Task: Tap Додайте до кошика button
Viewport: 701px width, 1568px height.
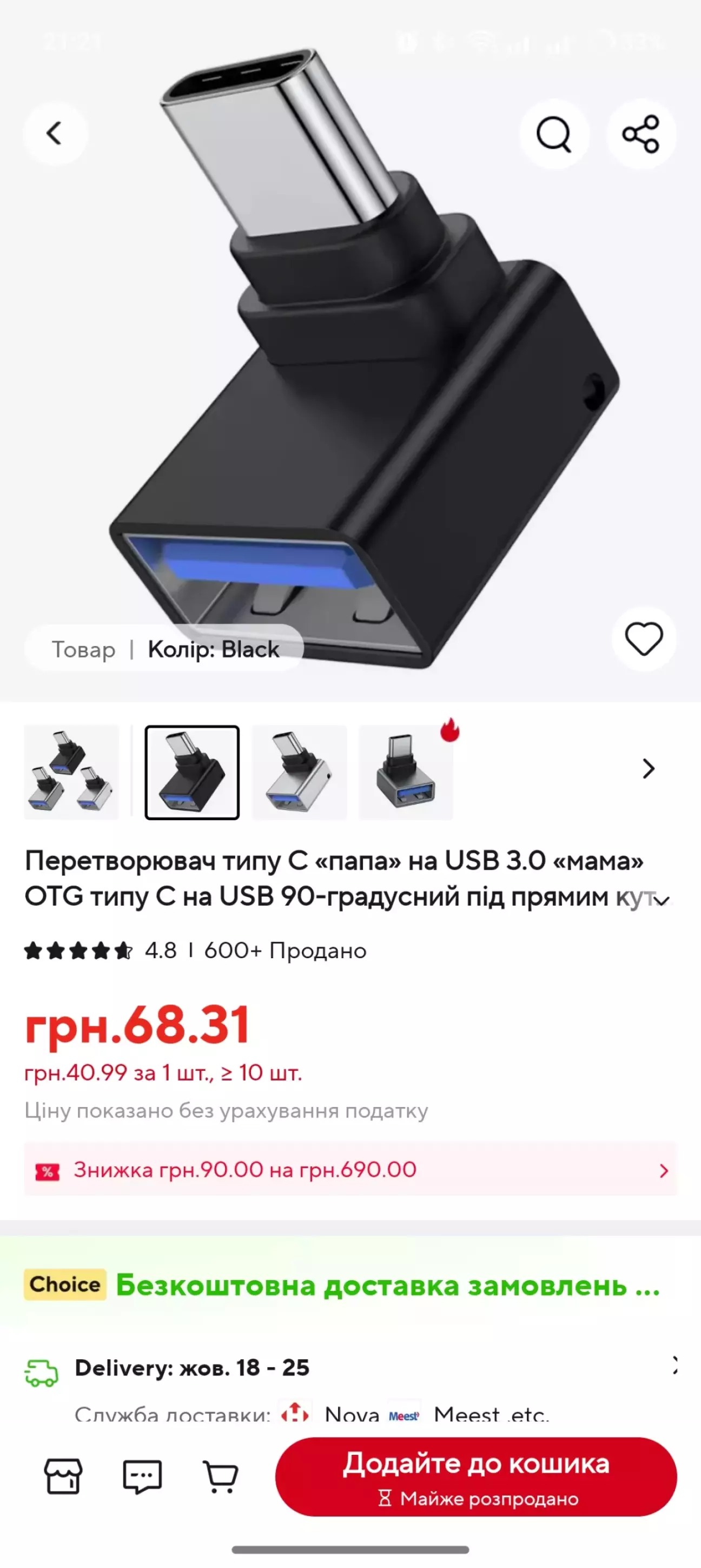Action: click(x=476, y=1477)
